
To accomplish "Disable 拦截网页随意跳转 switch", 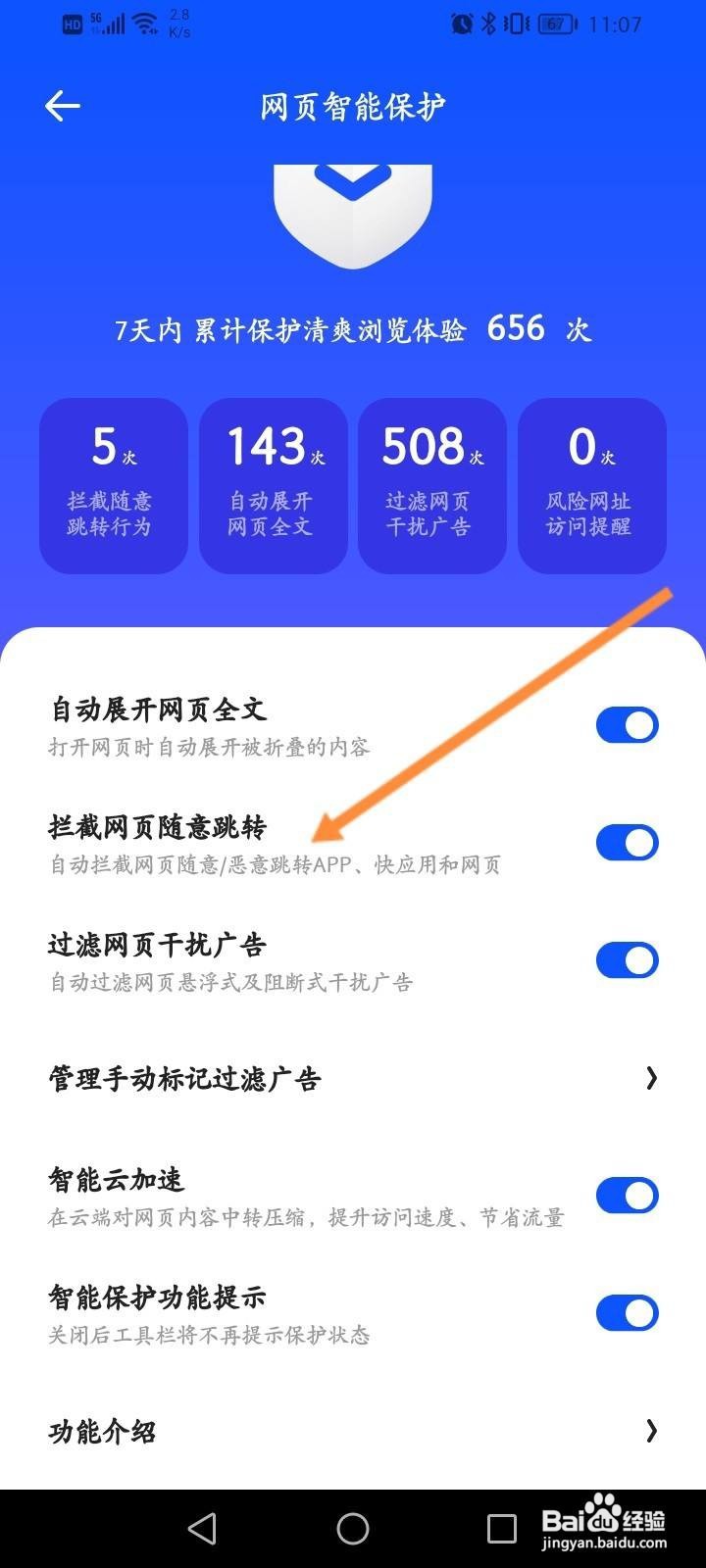I will click(x=627, y=842).
